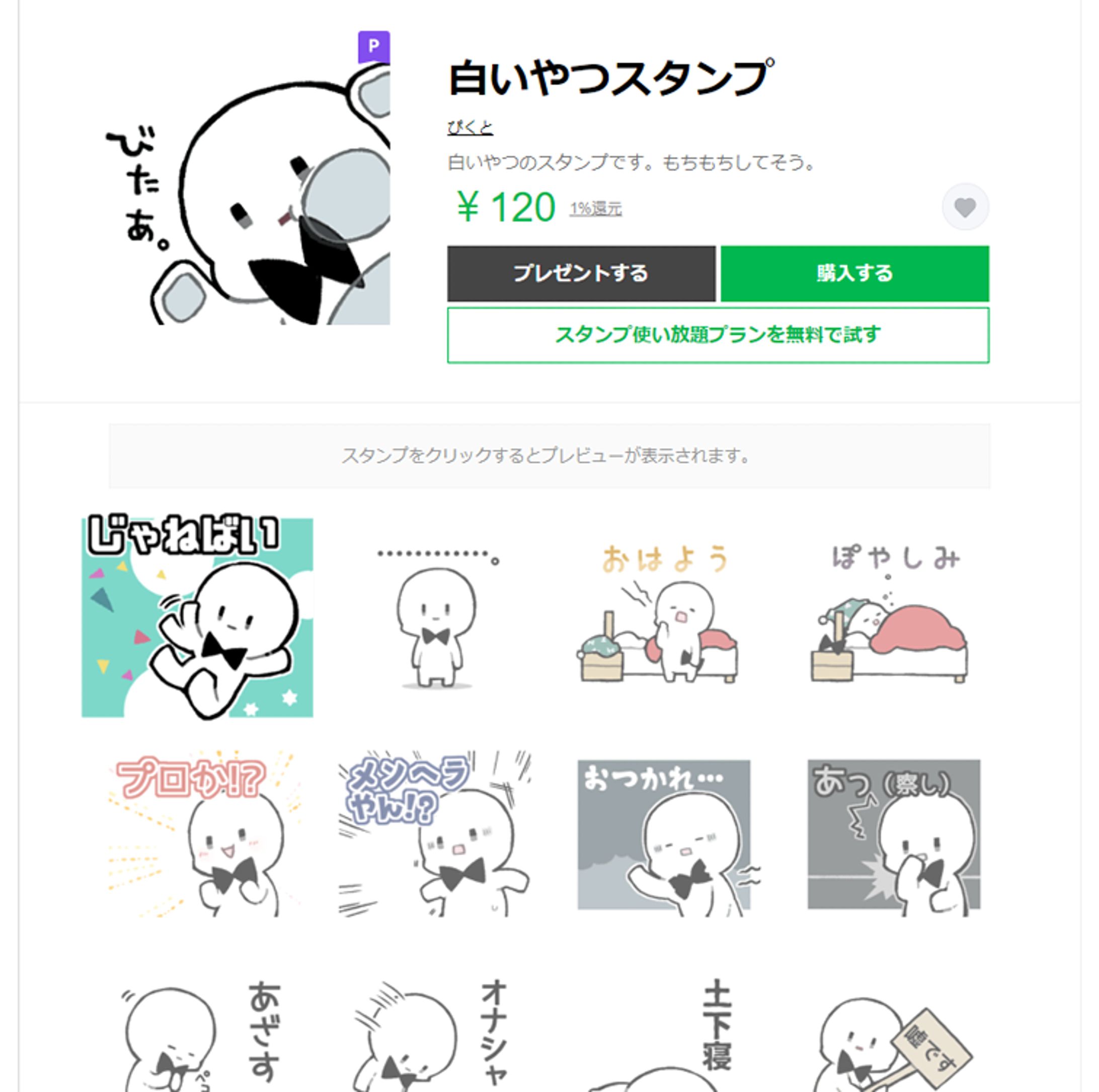Preview the じゃねばい sticker
The height and width of the screenshot is (1092, 1099).
pos(197,617)
